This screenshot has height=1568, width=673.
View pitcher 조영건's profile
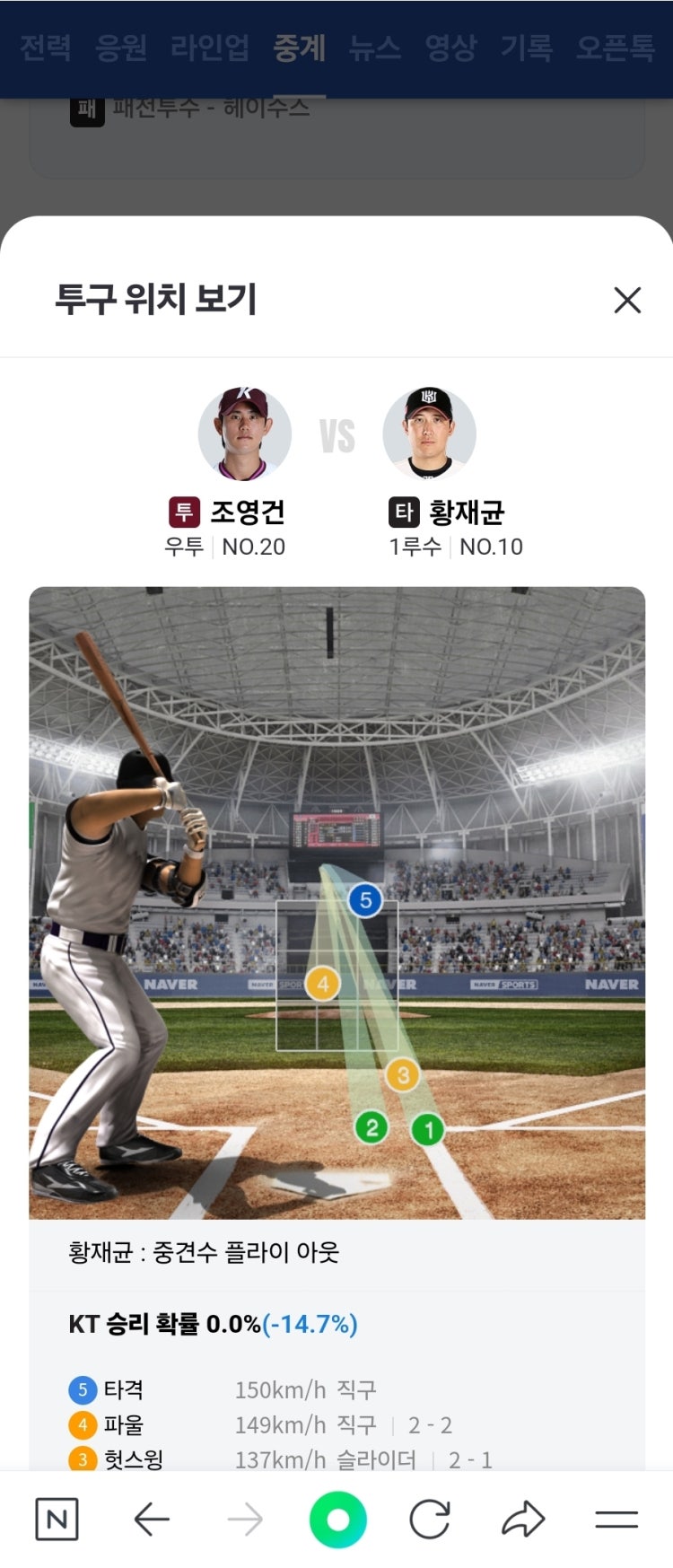[244, 434]
